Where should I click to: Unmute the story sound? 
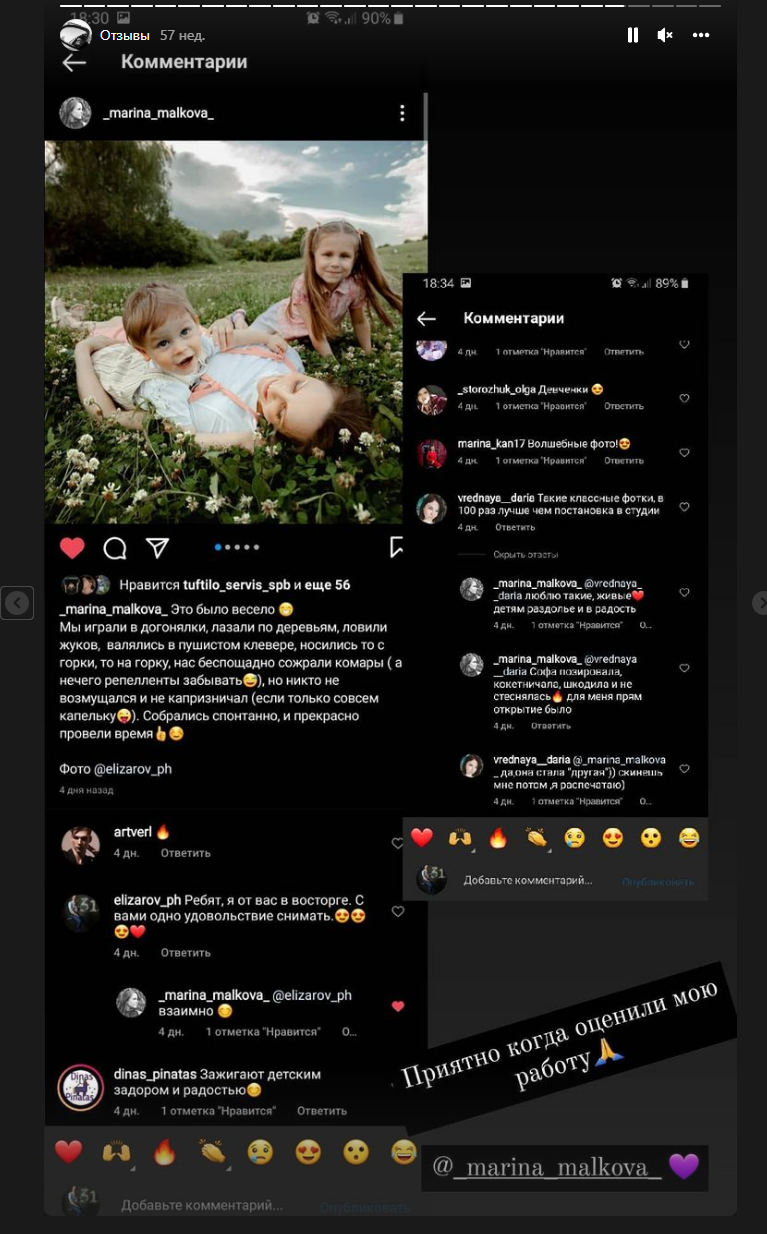pyautogui.click(x=665, y=35)
